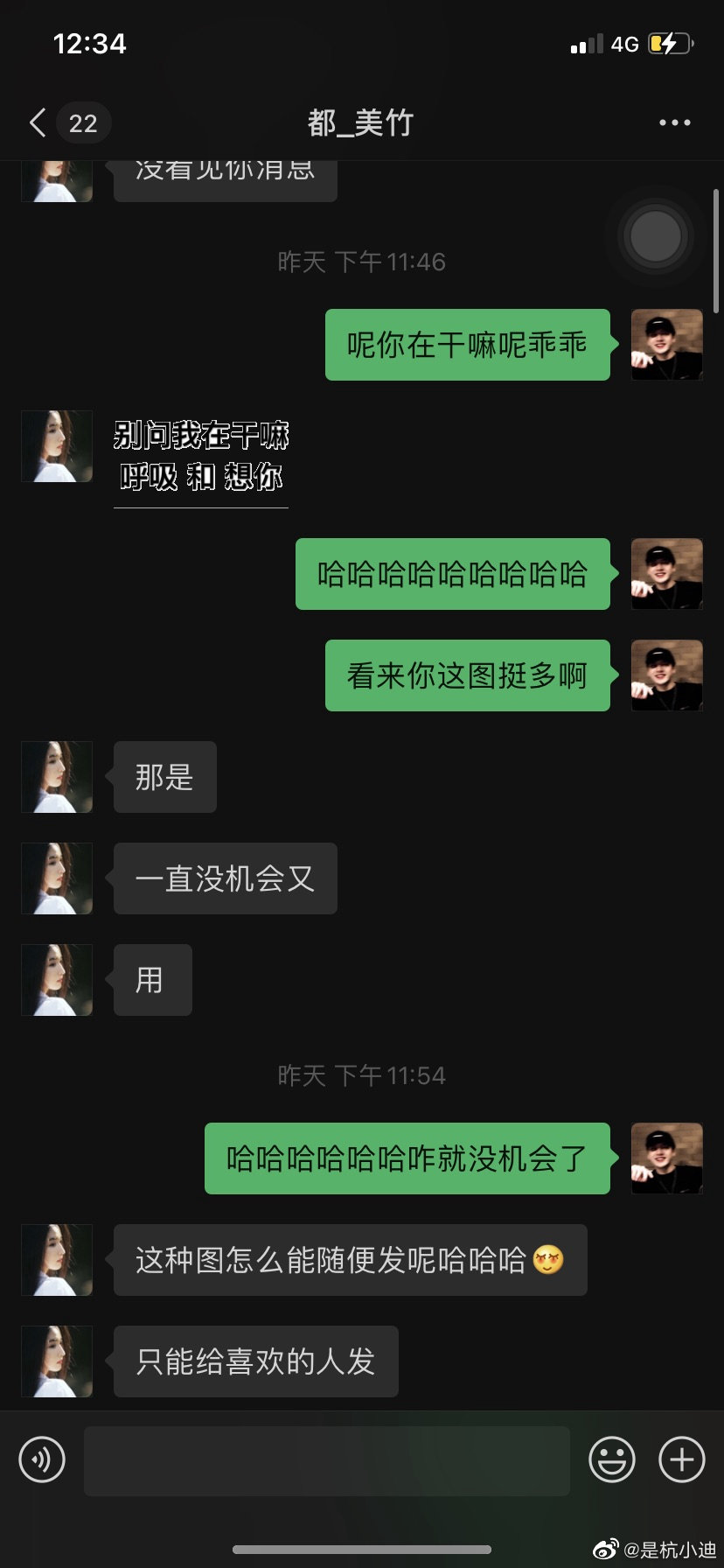The width and height of the screenshot is (724, 1568).
Task: Tap the plus attachment icon
Action: (x=681, y=1459)
